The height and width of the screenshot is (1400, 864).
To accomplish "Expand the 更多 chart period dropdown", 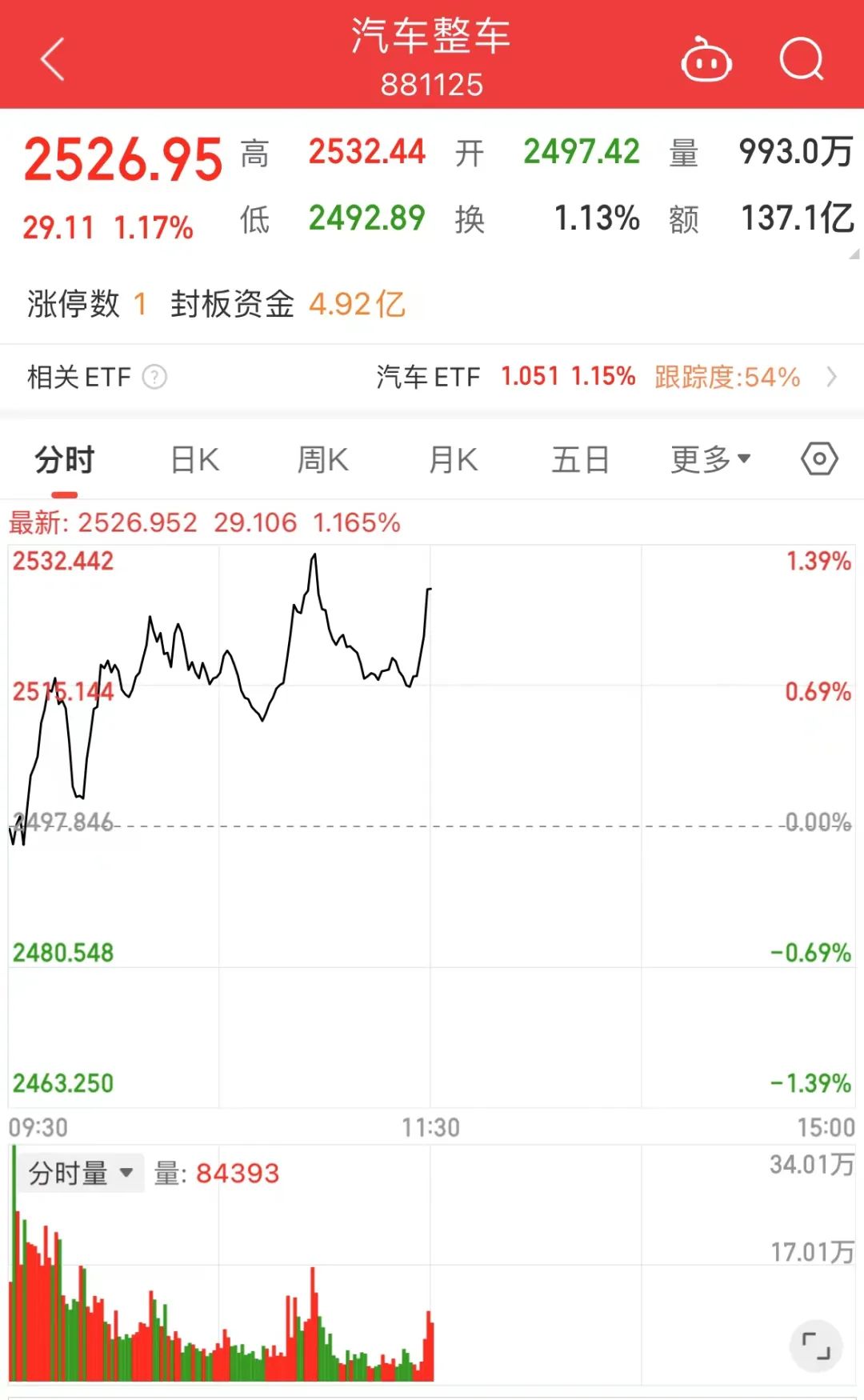I will [x=710, y=460].
